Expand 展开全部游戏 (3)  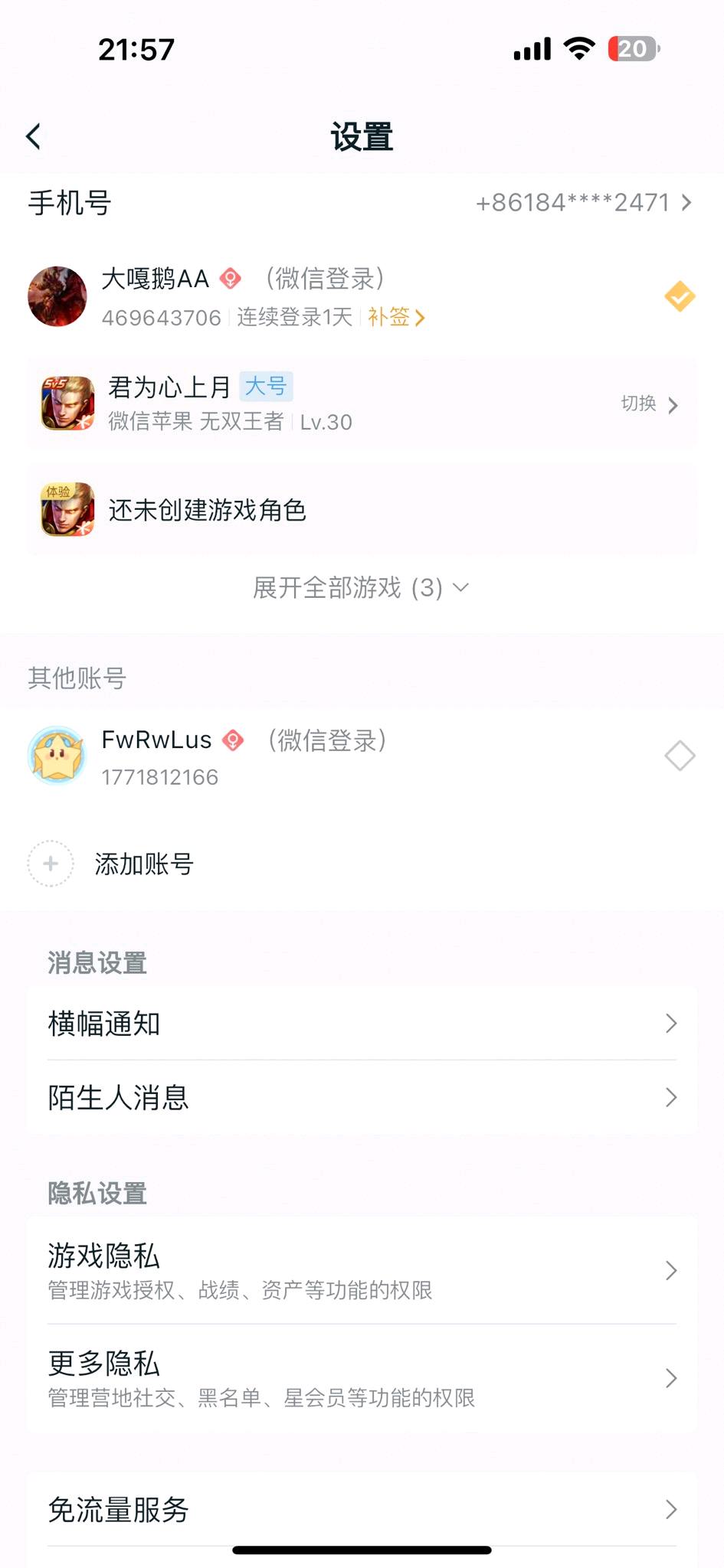pyautogui.click(x=362, y=588)
